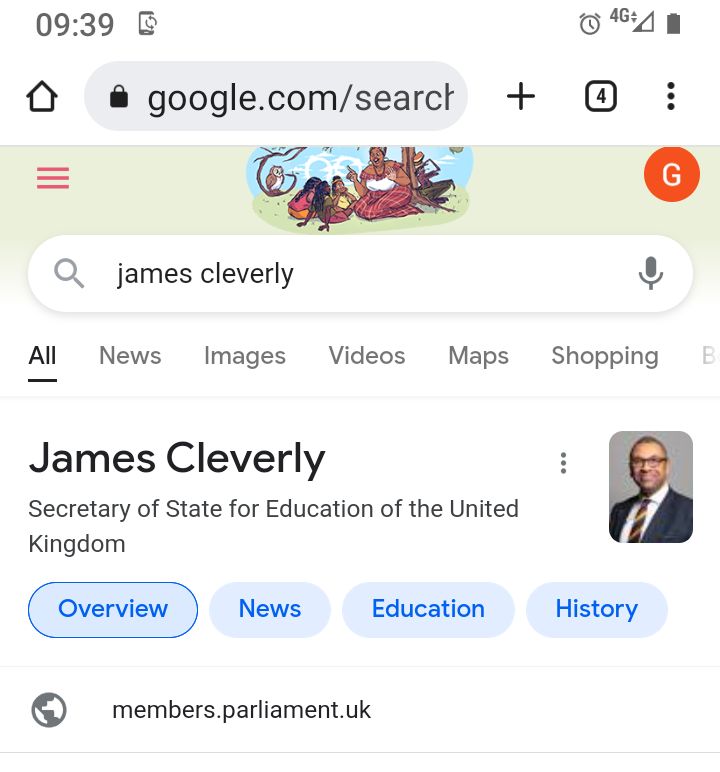Switch to the Shopping search tab

[604, 356]
